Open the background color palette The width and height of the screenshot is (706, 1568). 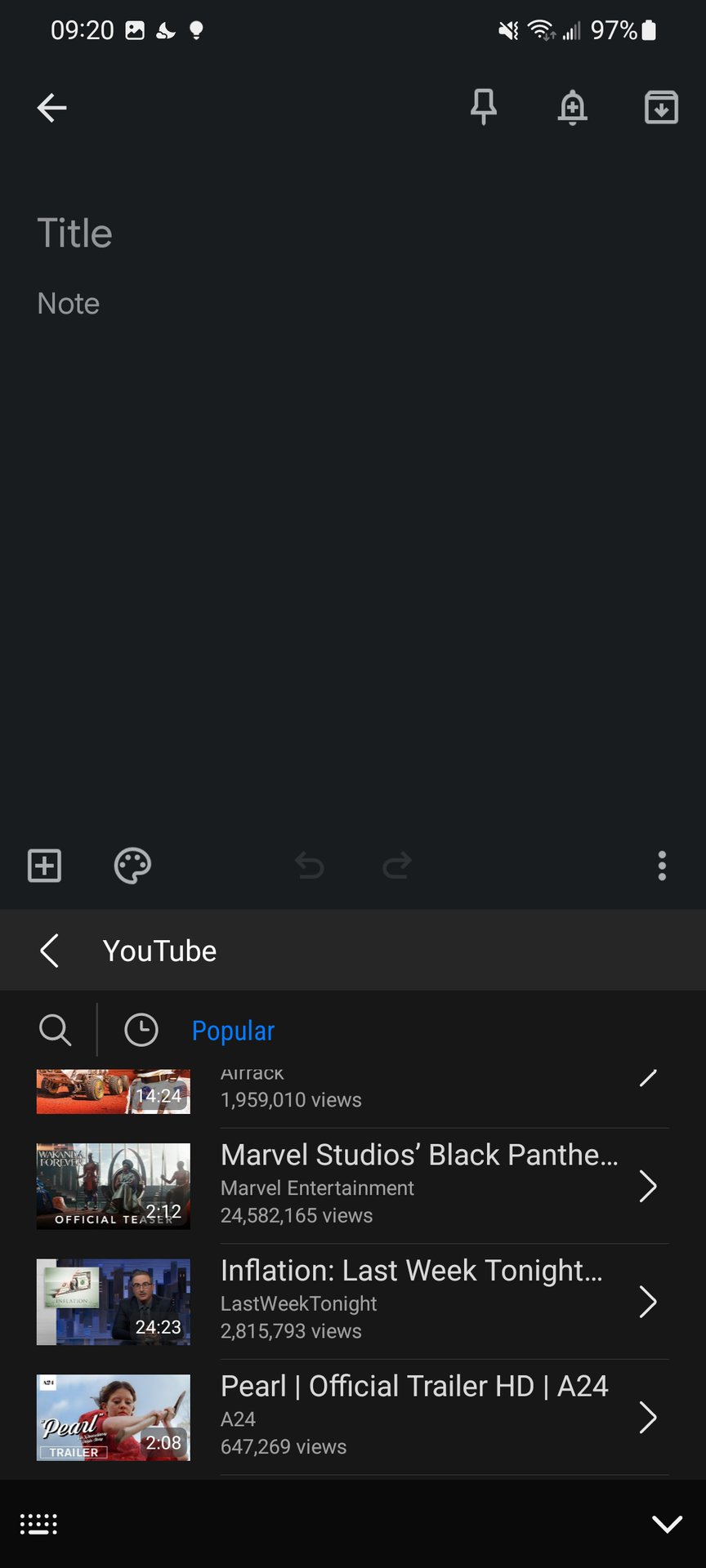[x=132, y=866]
